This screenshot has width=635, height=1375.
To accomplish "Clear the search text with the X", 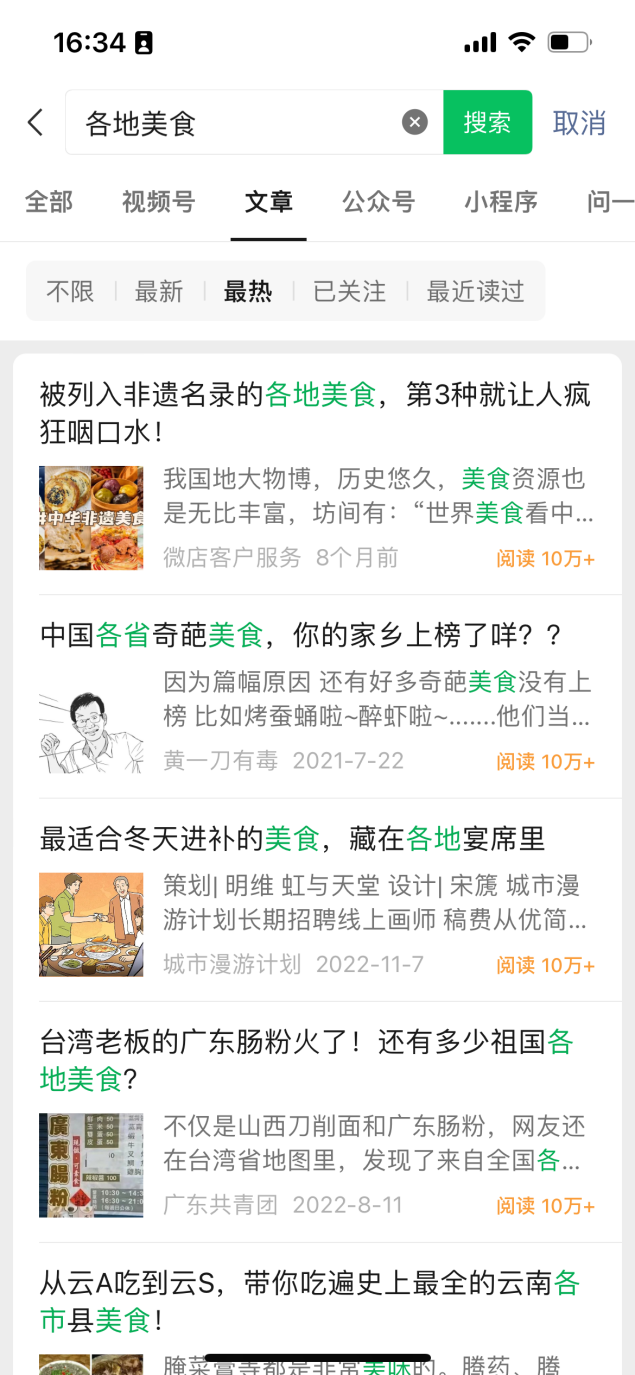I will pyautogui.click(x=415, y=122).
